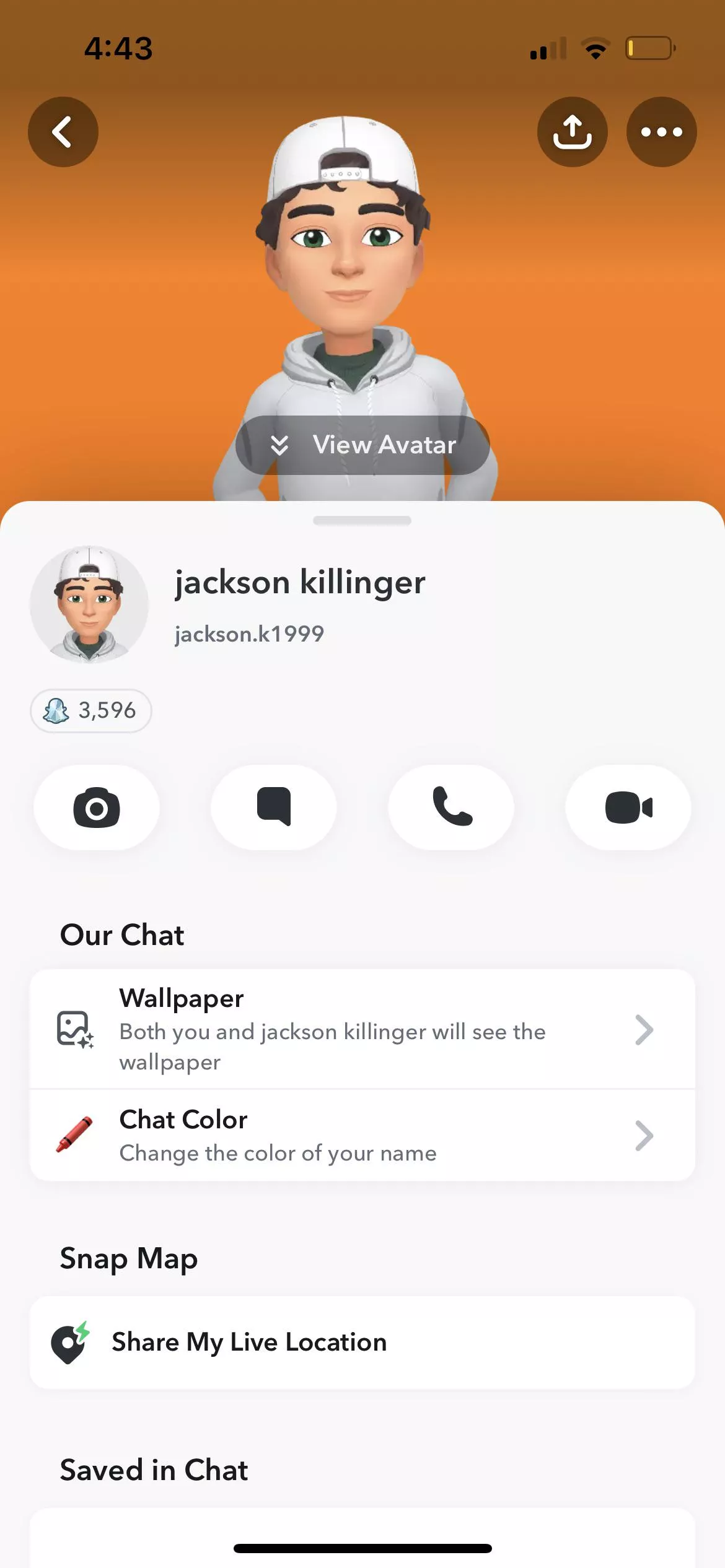Tap the Snapchat ghost snap score badge

click(90, 711)
